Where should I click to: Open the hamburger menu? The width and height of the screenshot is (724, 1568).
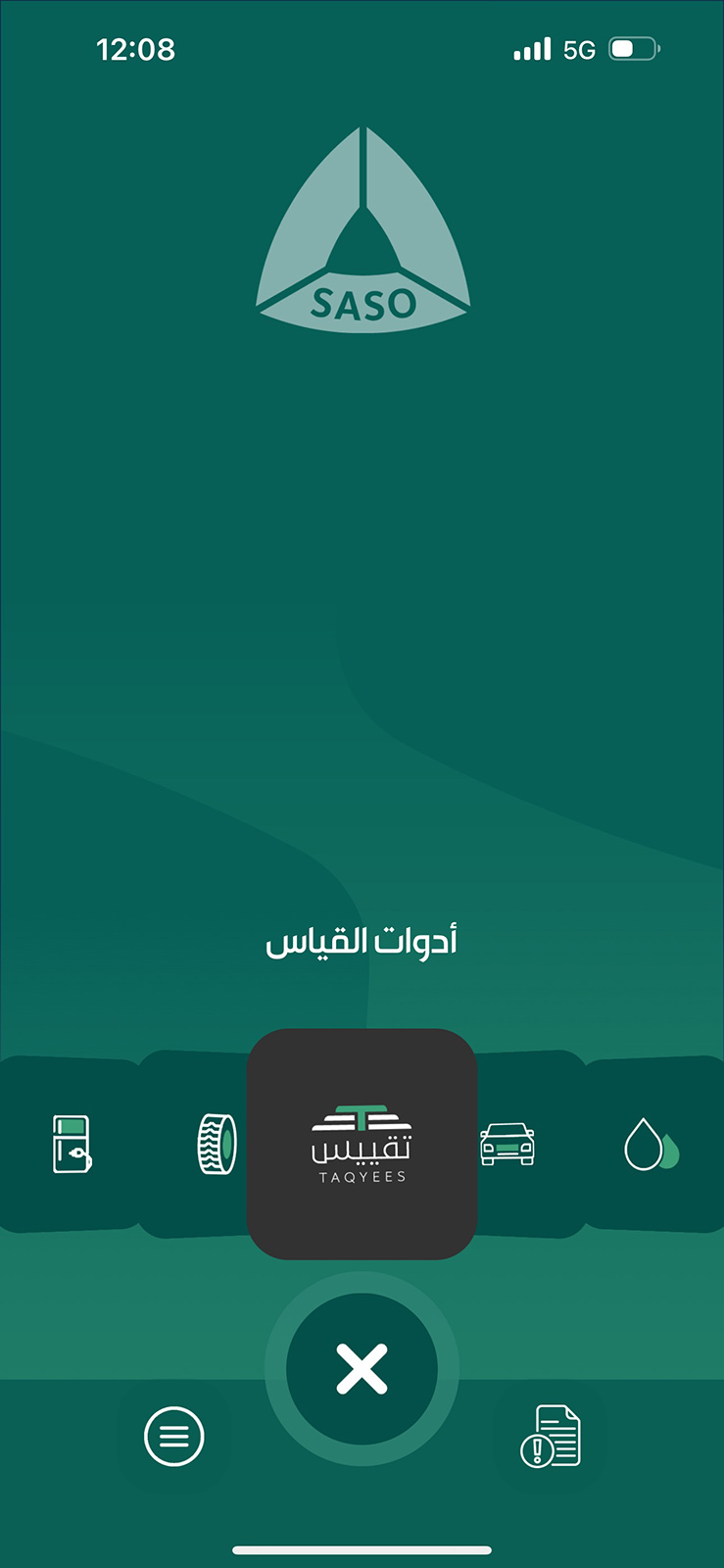point(173,1437)
